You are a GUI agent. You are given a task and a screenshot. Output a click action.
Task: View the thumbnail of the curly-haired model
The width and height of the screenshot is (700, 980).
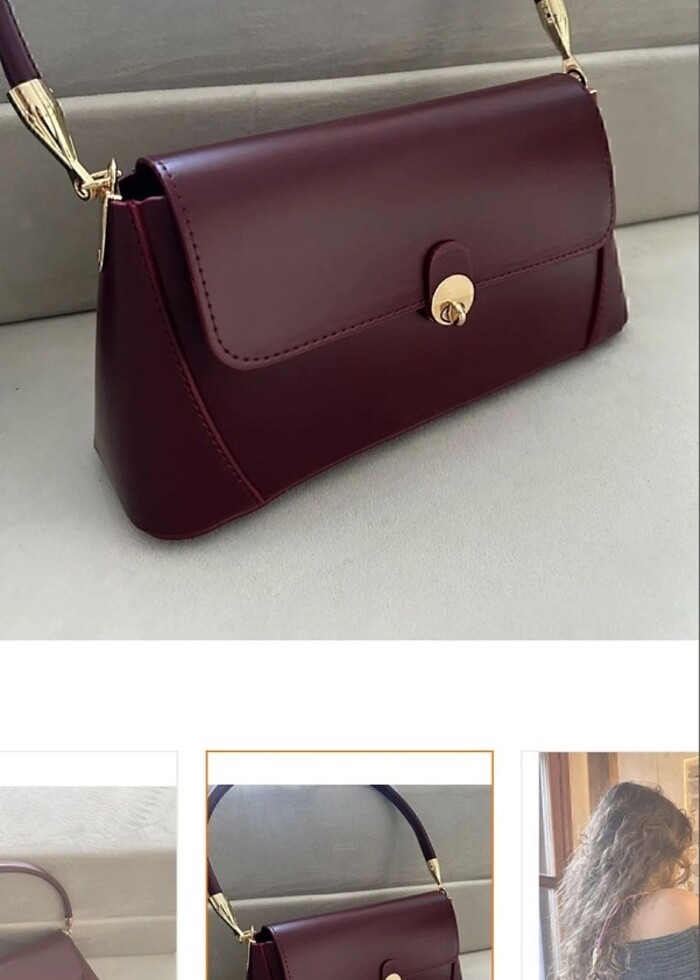[x=612, y=866]
